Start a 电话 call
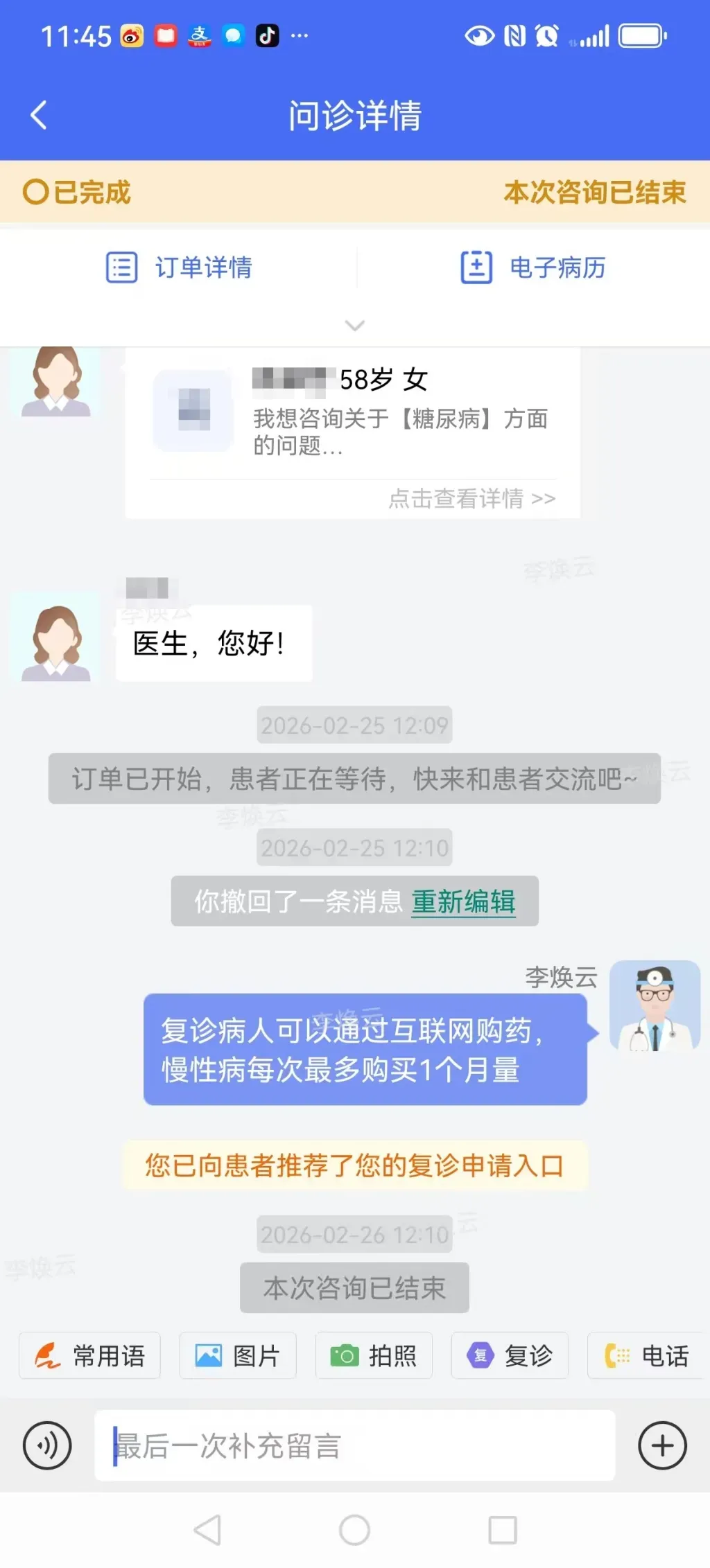 646,1355
